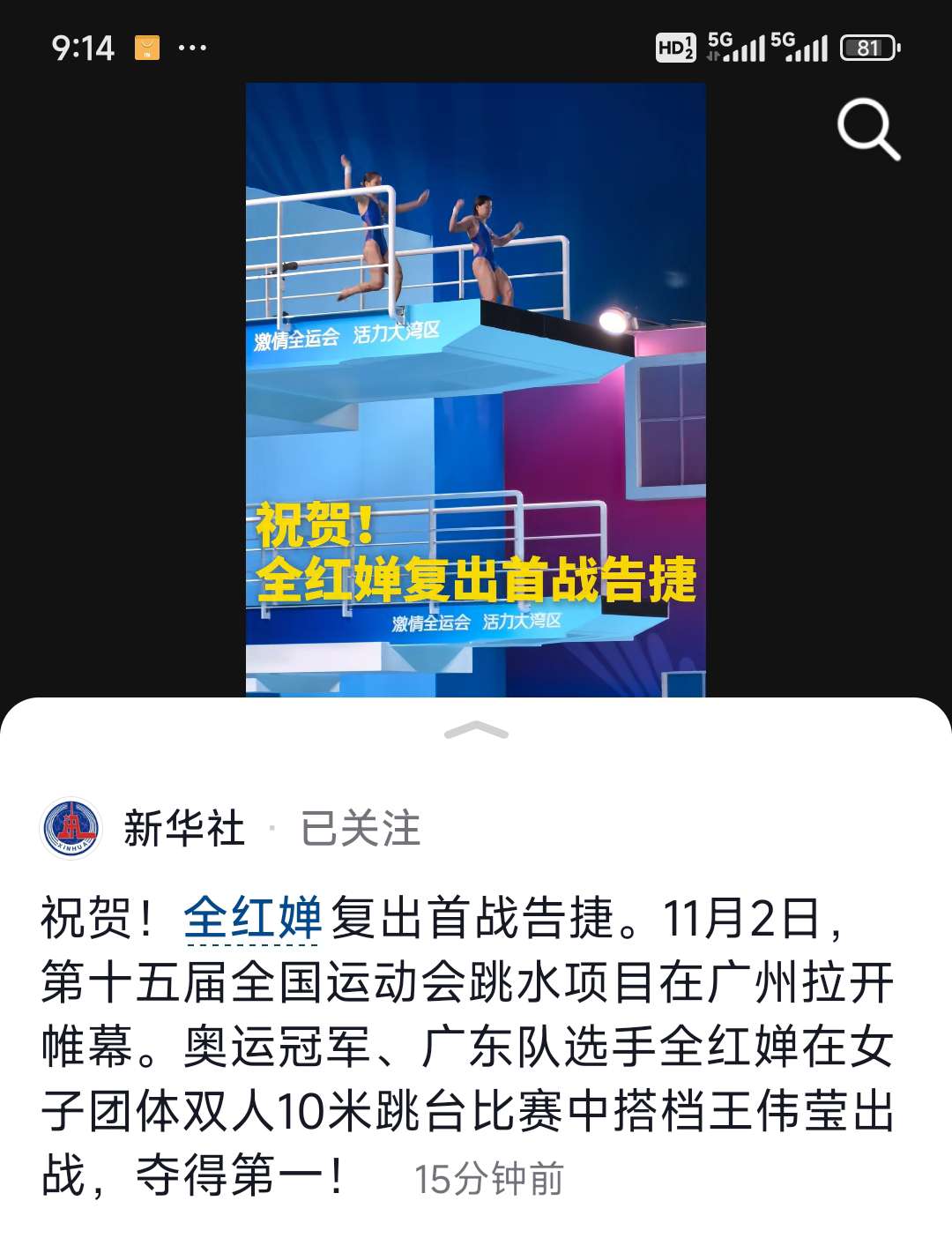952x1238 pixels.
Task: Tap the diving video to pause
Action: click(x=475, y=389)
